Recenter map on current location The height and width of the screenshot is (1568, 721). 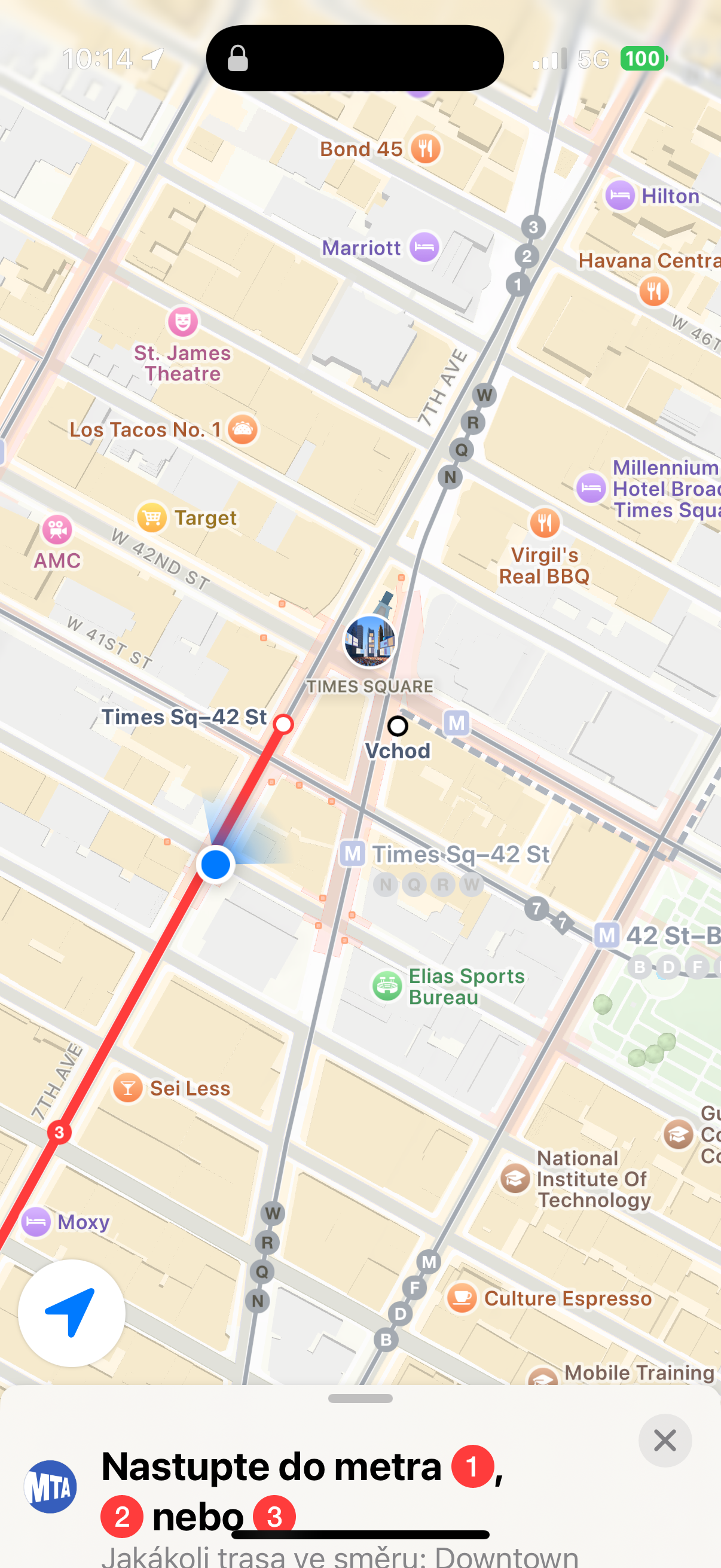(72, 1312)
